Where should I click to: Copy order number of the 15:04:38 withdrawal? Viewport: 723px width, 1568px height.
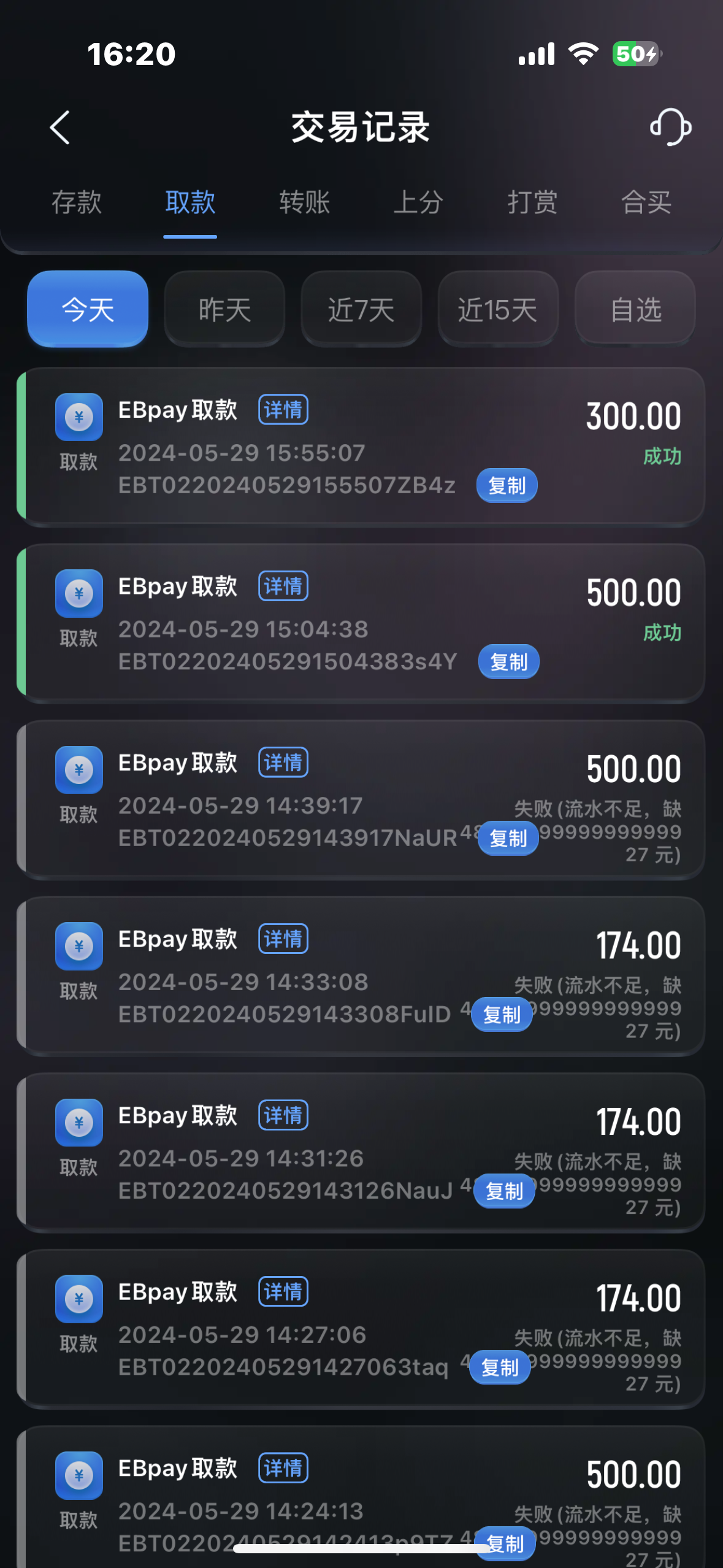tap(508, 662)
